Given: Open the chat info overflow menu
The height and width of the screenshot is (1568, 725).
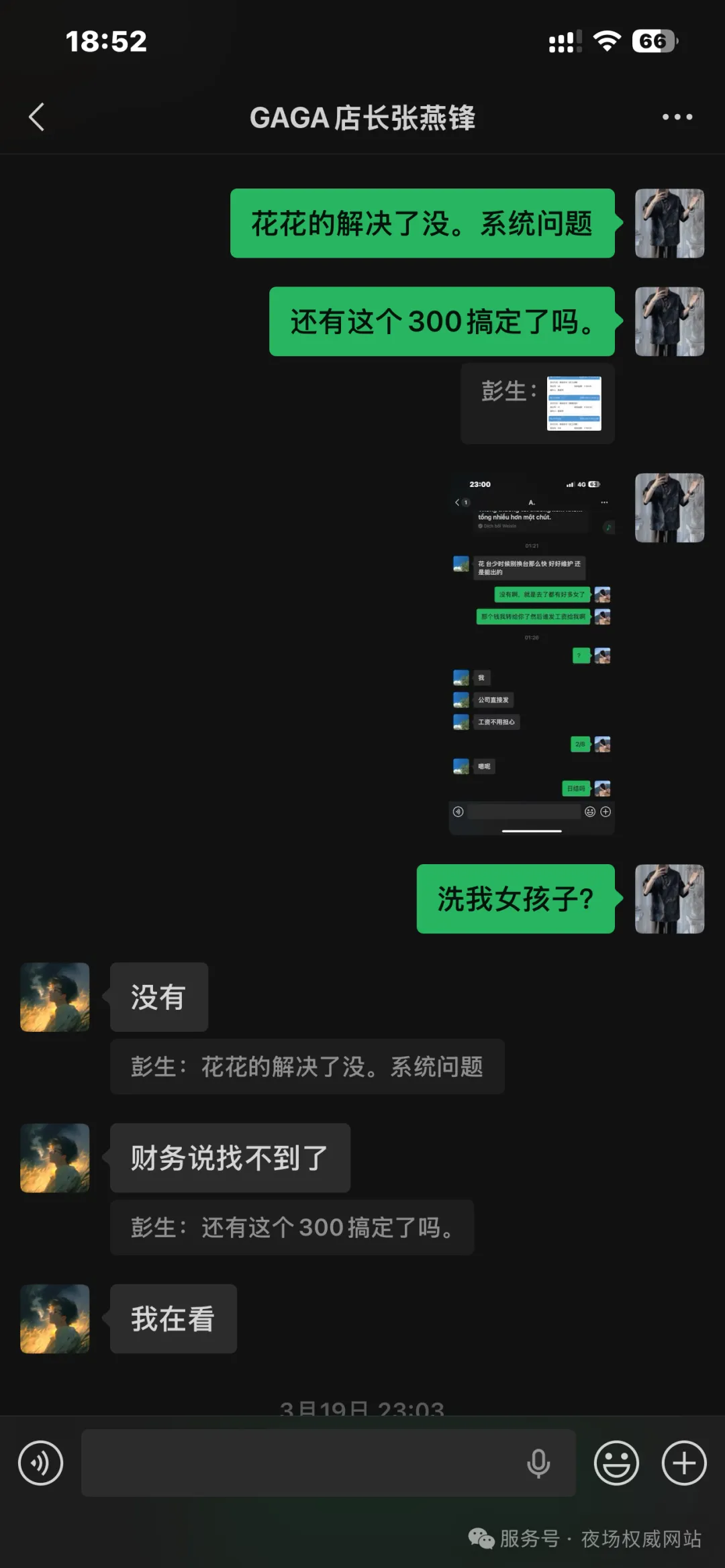Looking at the screenshot, I should [677, 117].
